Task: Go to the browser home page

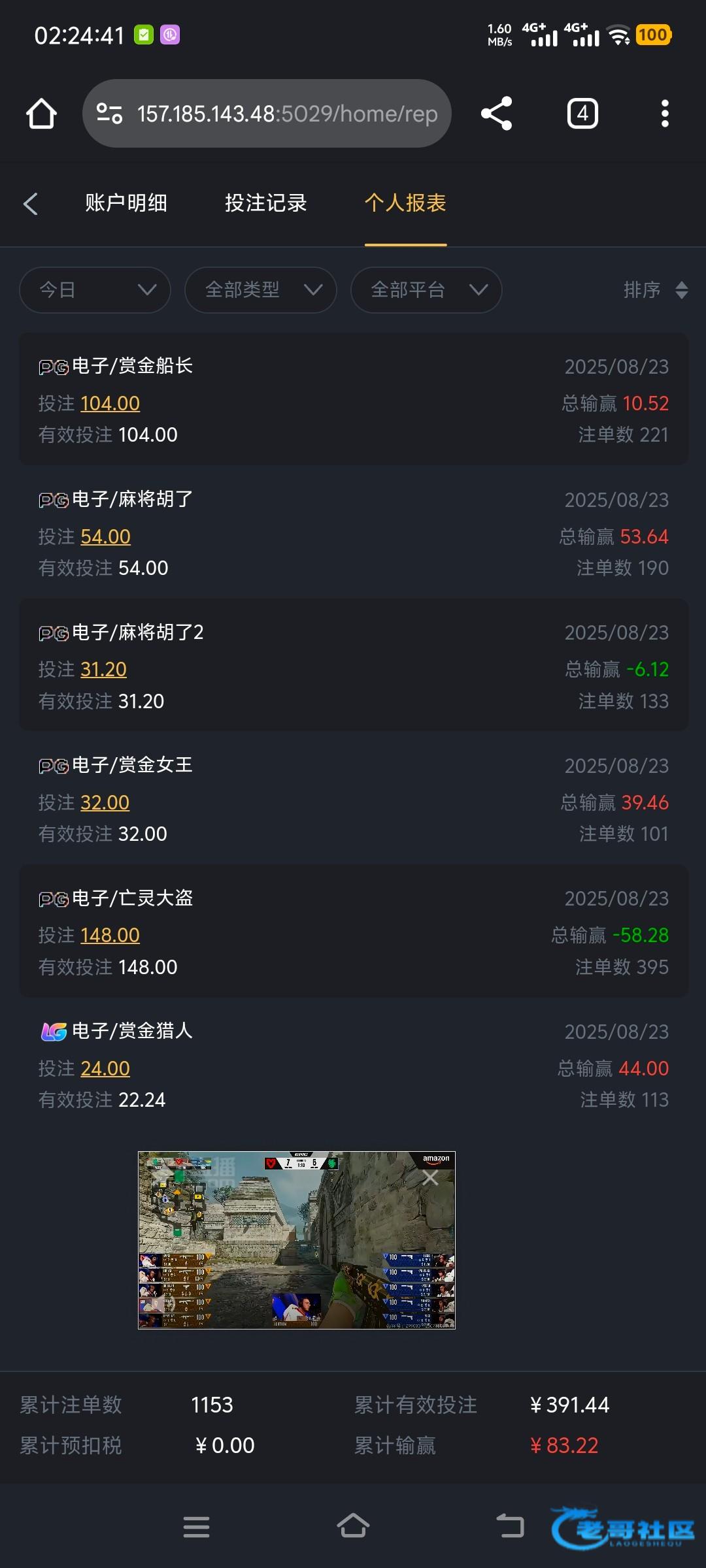Action: (x=41, y=114)
